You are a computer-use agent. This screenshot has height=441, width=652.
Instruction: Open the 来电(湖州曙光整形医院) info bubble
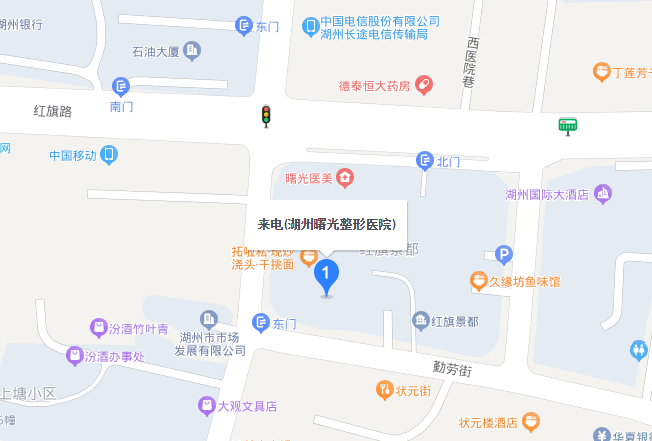coord(326,225)
